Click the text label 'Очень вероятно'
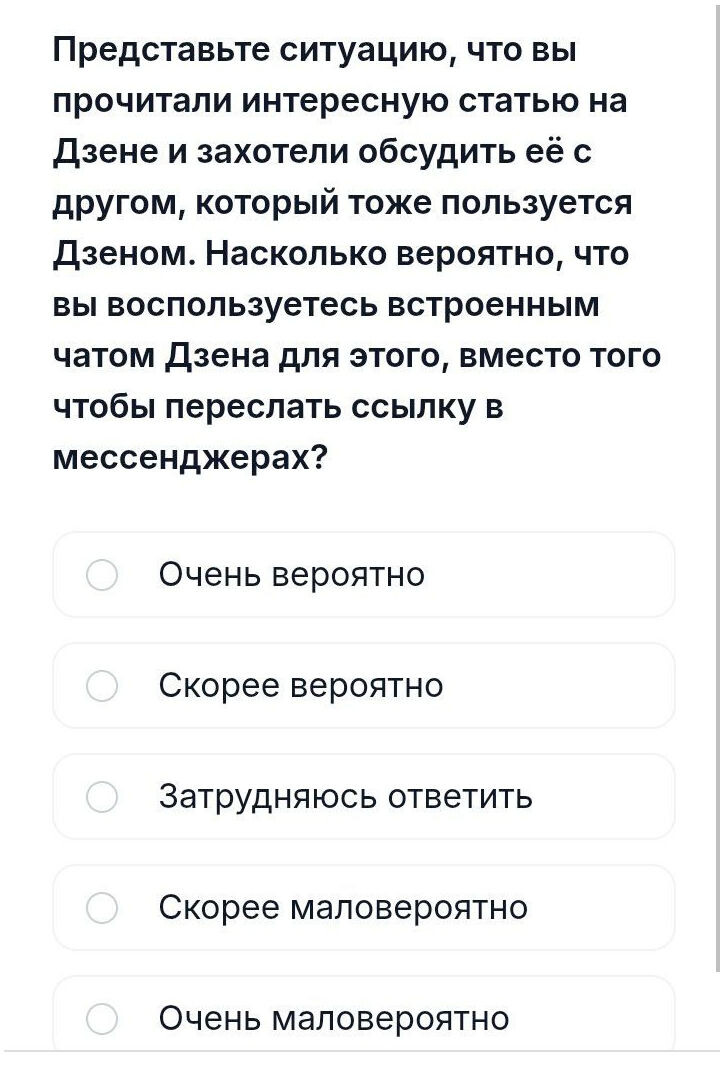720x1091 pixels. click(x=290, y=575)
